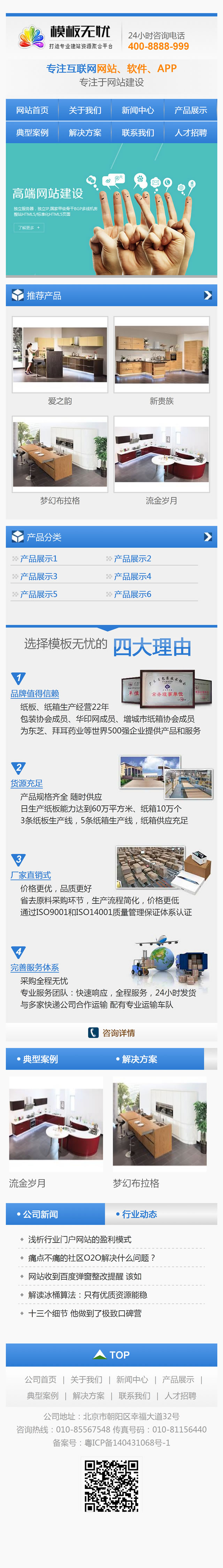Open the 厂家直销式 link

click(30, 875)
